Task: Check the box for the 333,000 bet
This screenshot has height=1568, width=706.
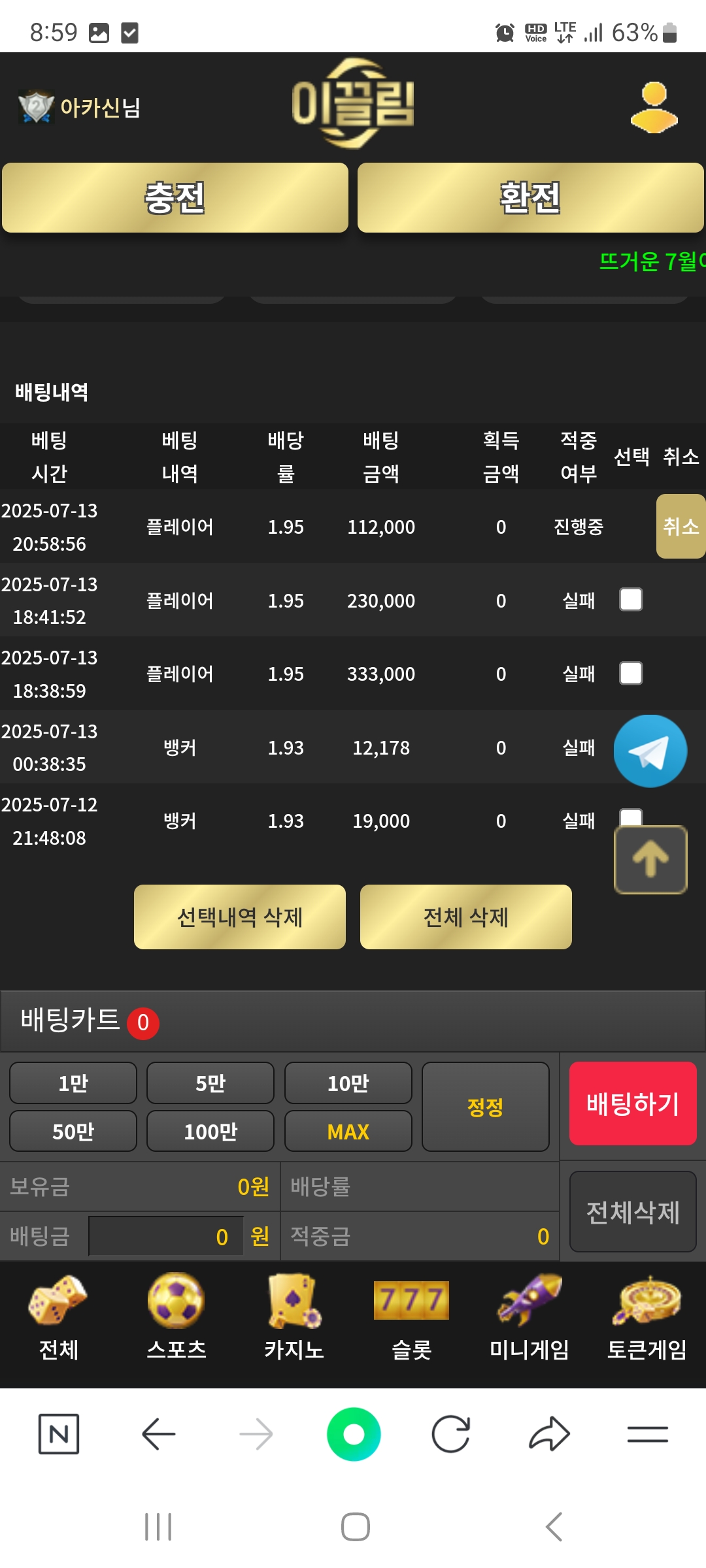Action: click(x=631, y=673)
